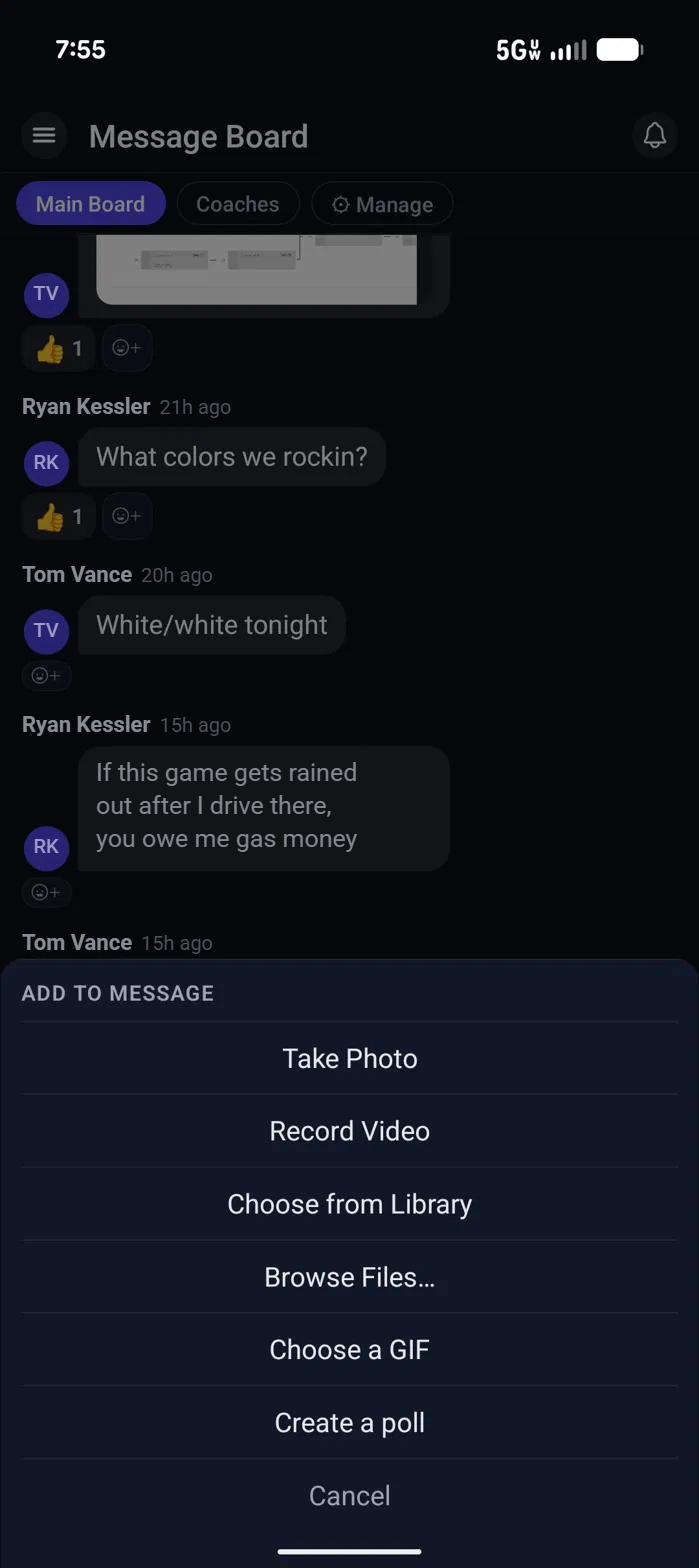Add reaction to "White/white tonight" message
Image resolution: width=699 pixels, height=1568 pixels.
pyautogui.click(x=46, y=676)
